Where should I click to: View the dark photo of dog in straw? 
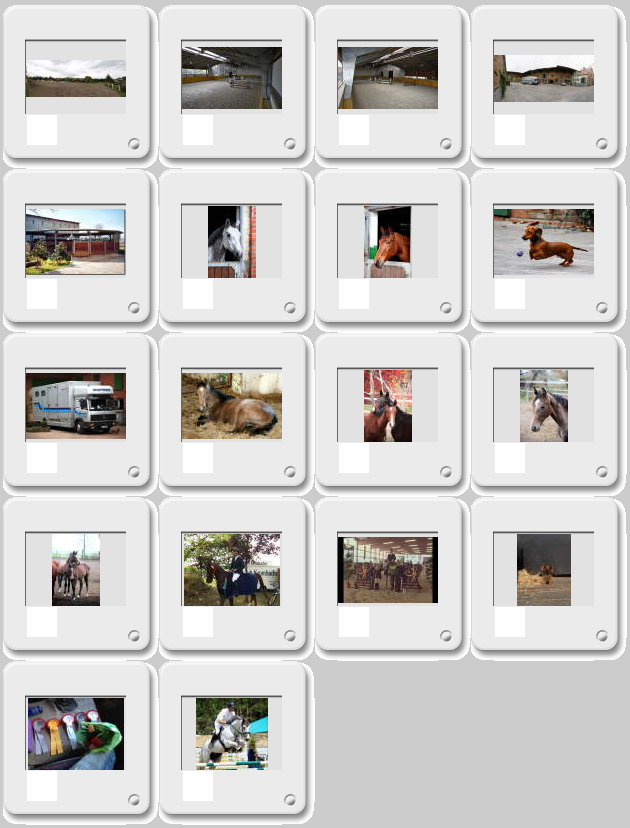click(544, 569)
